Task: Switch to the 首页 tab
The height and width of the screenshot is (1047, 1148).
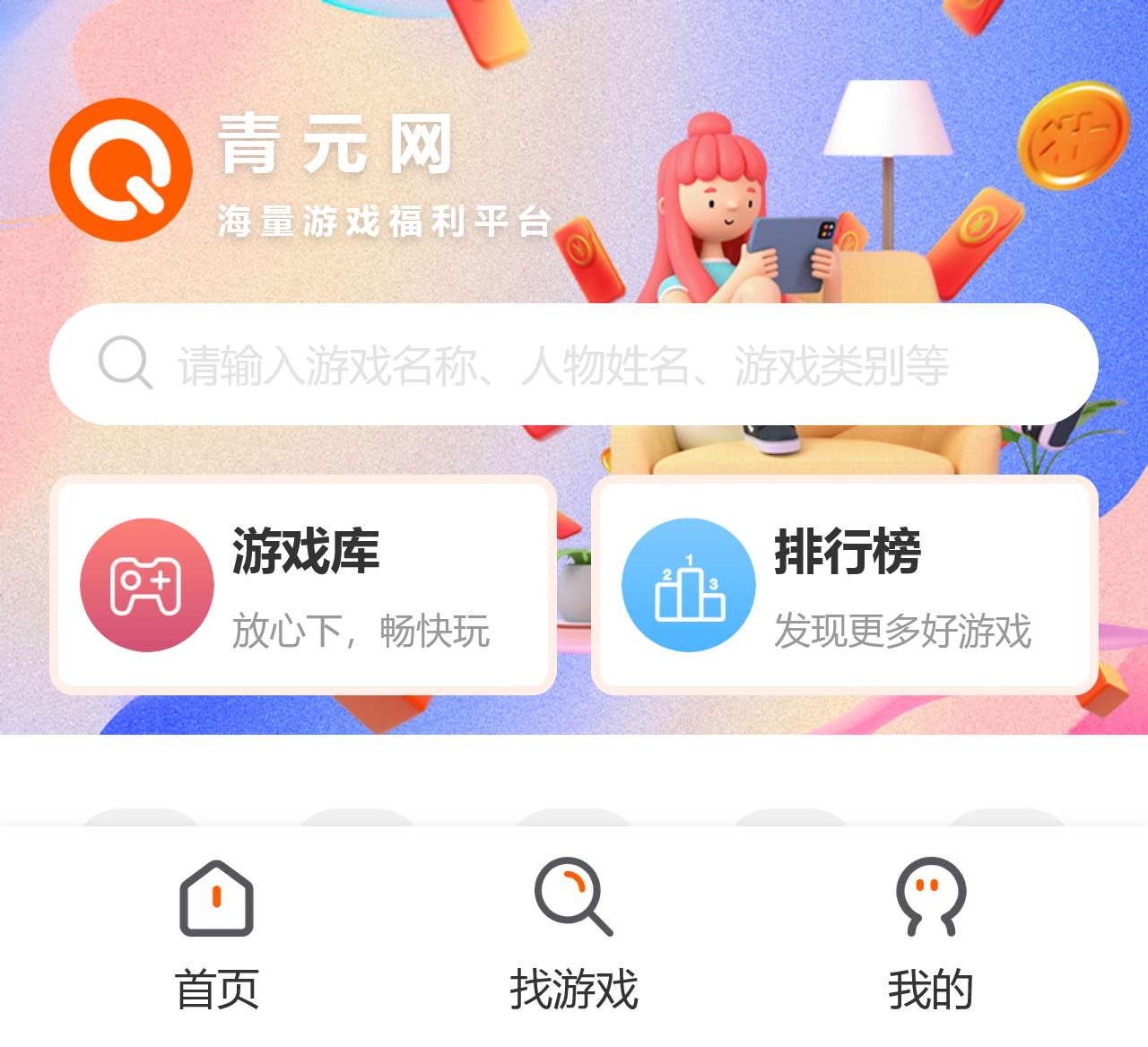Action: [x=217, y=935]
